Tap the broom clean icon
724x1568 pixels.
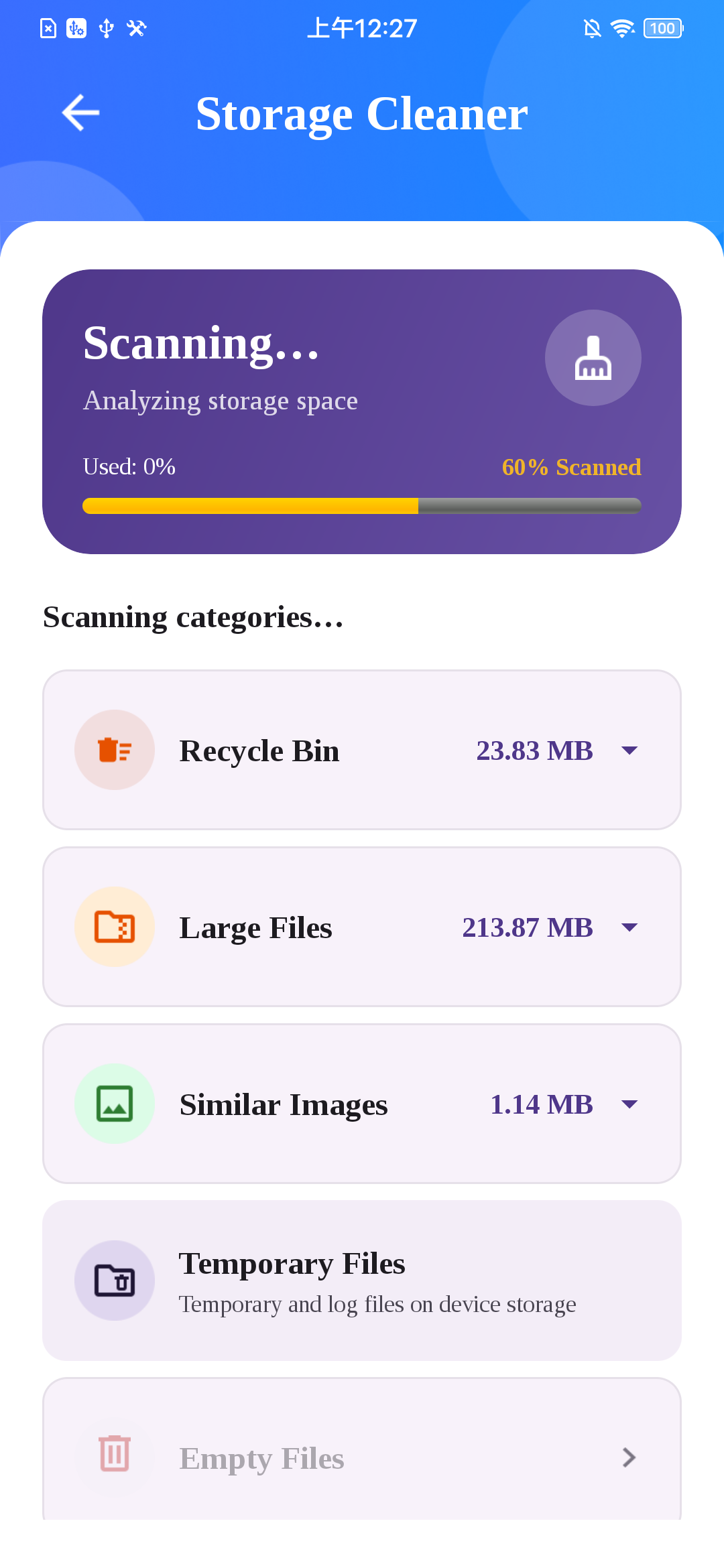(x=593, y=358)
